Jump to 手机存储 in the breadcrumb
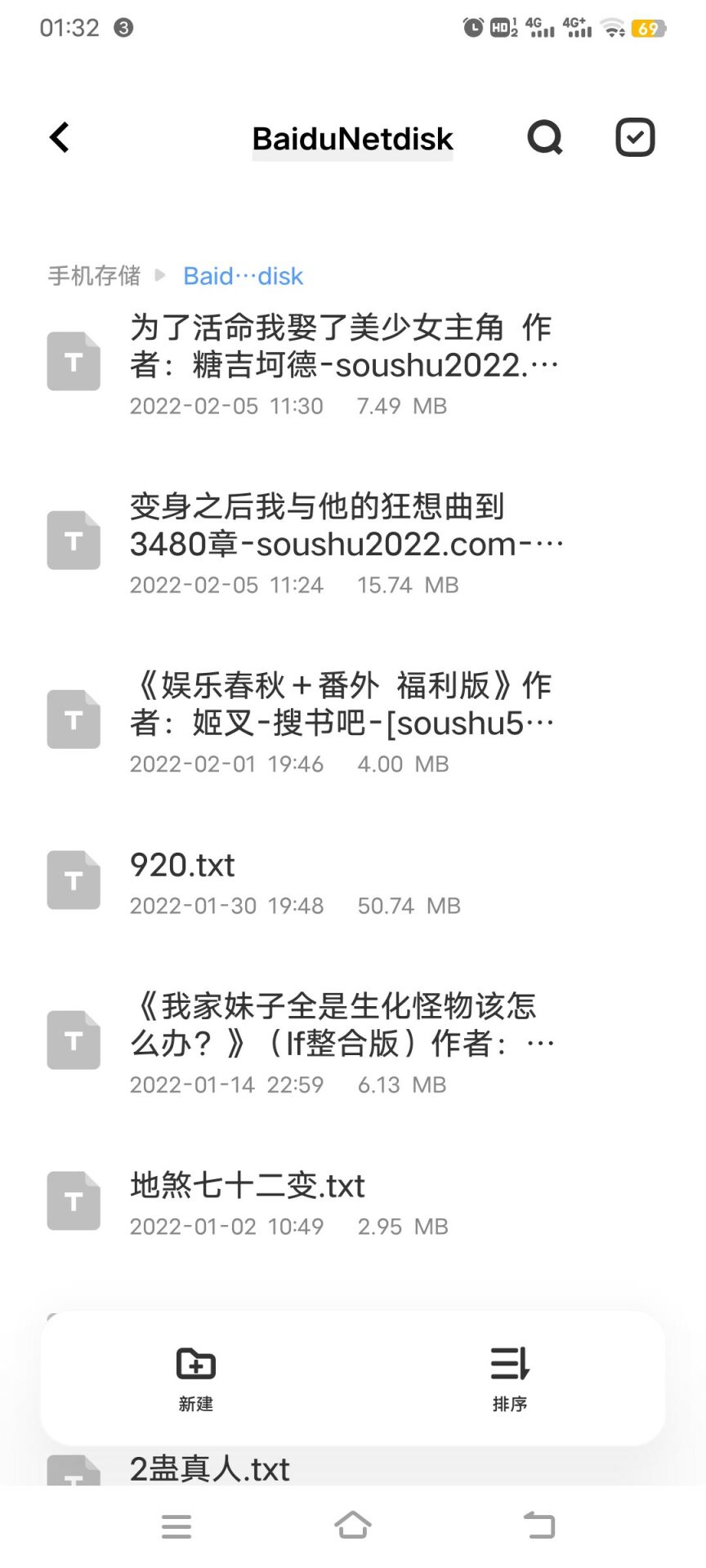Viewport: 706px width, 1568px height. 94,276
